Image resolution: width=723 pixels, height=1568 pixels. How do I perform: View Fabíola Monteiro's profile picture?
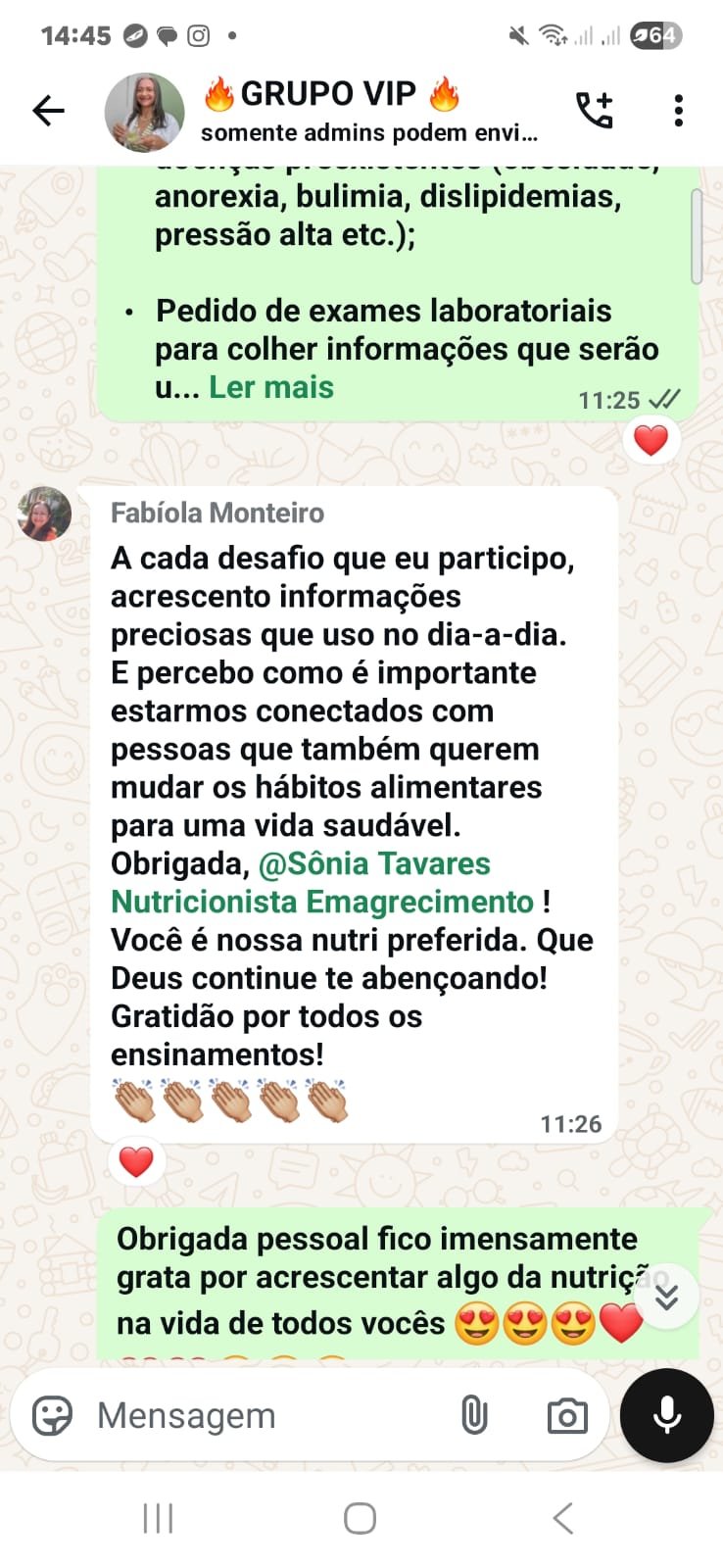pyautogui.click(x=45, y=513)
